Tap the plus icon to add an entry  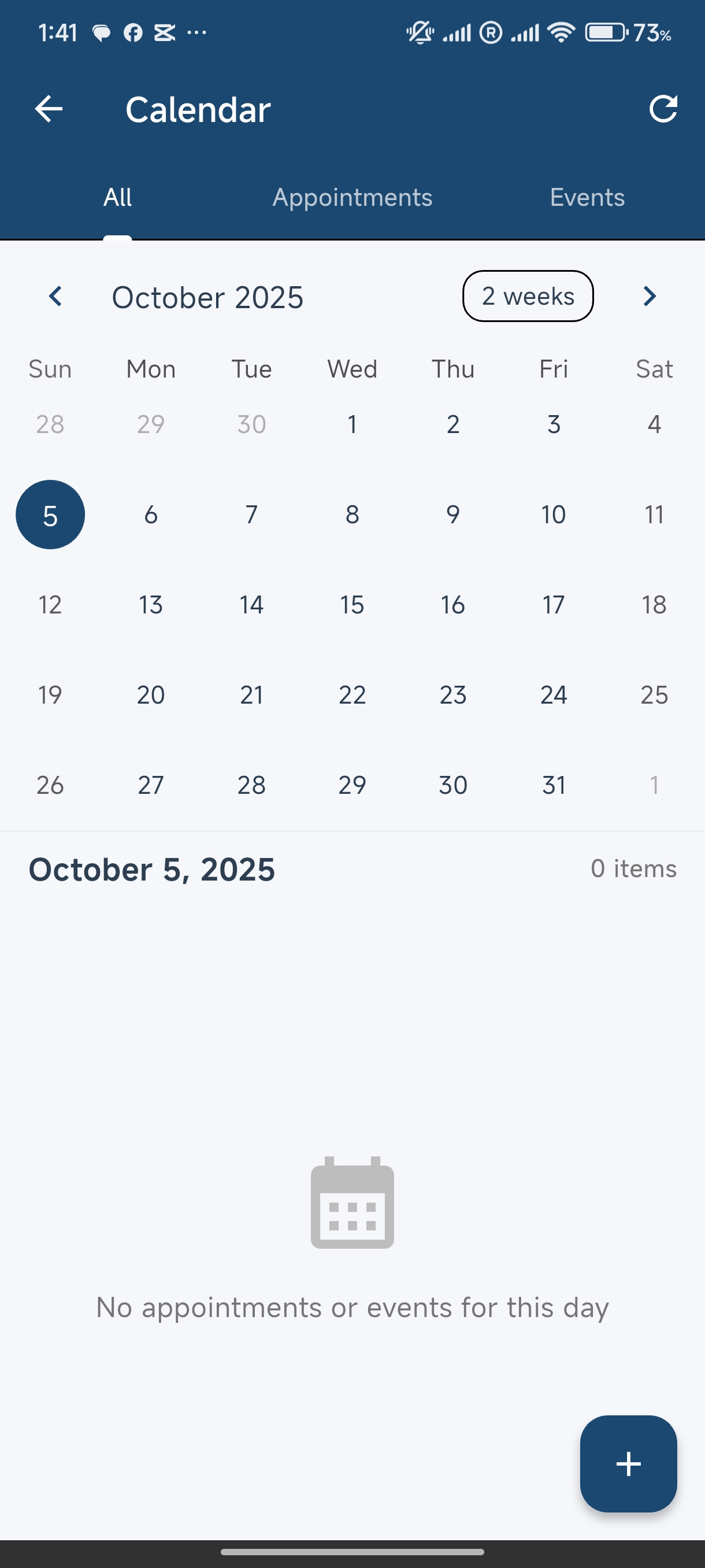click(628, 1463)
